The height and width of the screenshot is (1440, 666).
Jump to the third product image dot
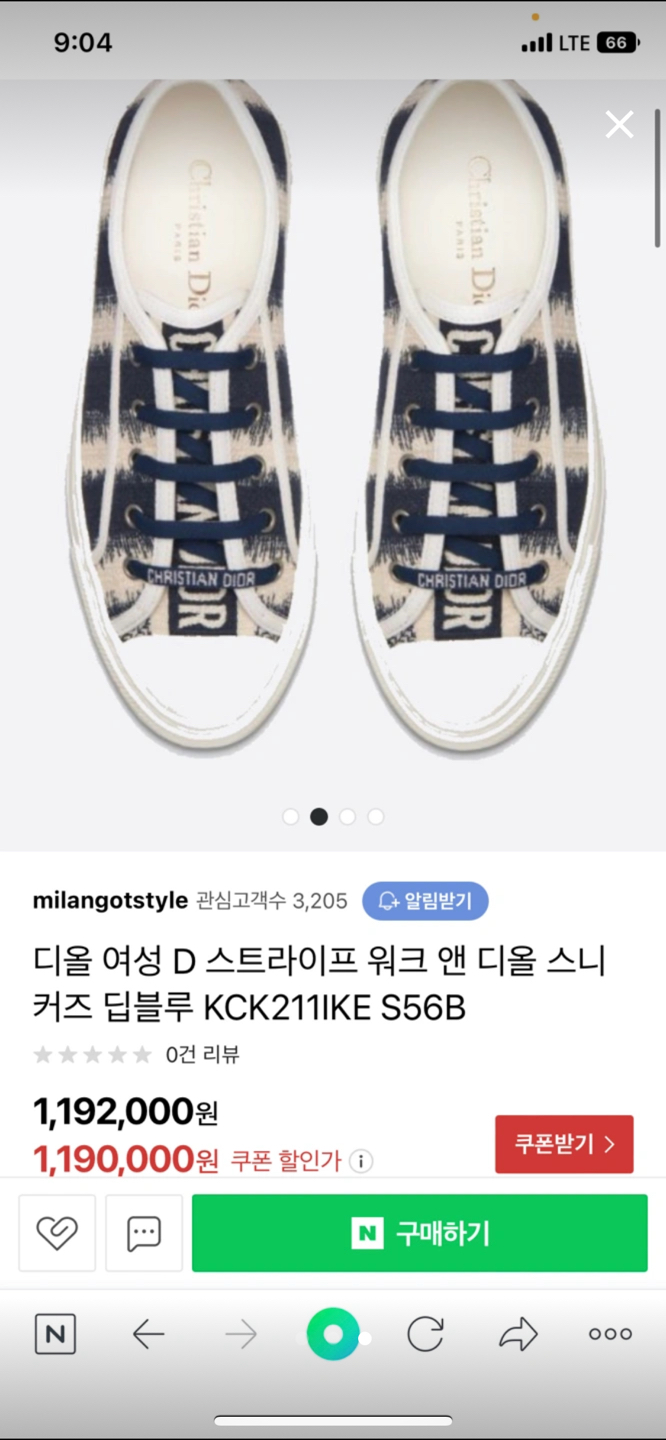tap(347, 817)
